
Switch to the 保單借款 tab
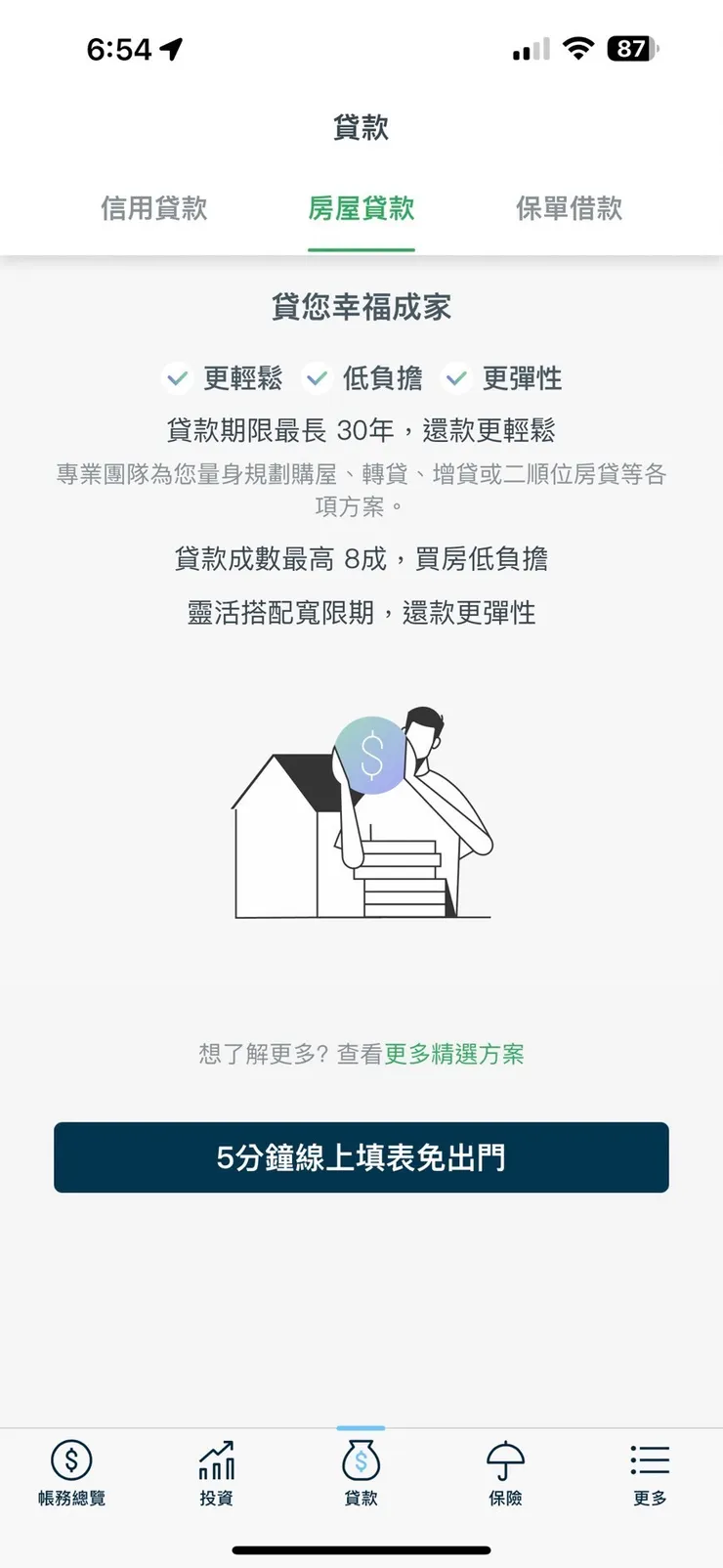[x=569, y=209]
